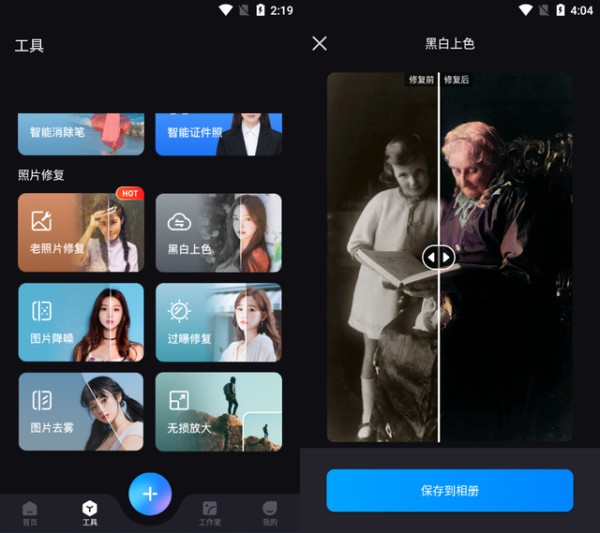Select the 图片降噪 tool
This screenshot has width=600, height=533.
coord(81,322)
